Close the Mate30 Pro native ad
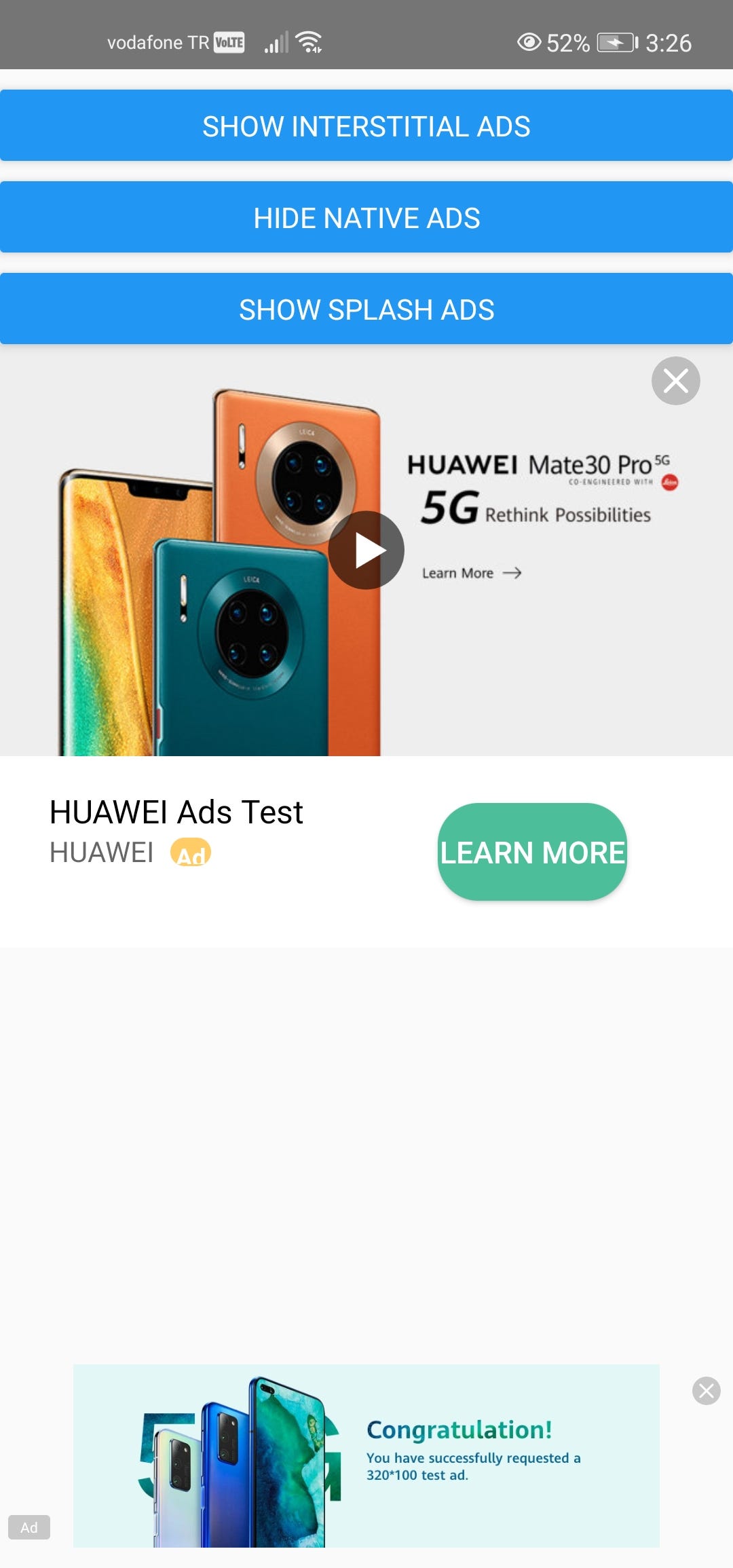Viewport: 733px width, 1568px height. point(675,381)
